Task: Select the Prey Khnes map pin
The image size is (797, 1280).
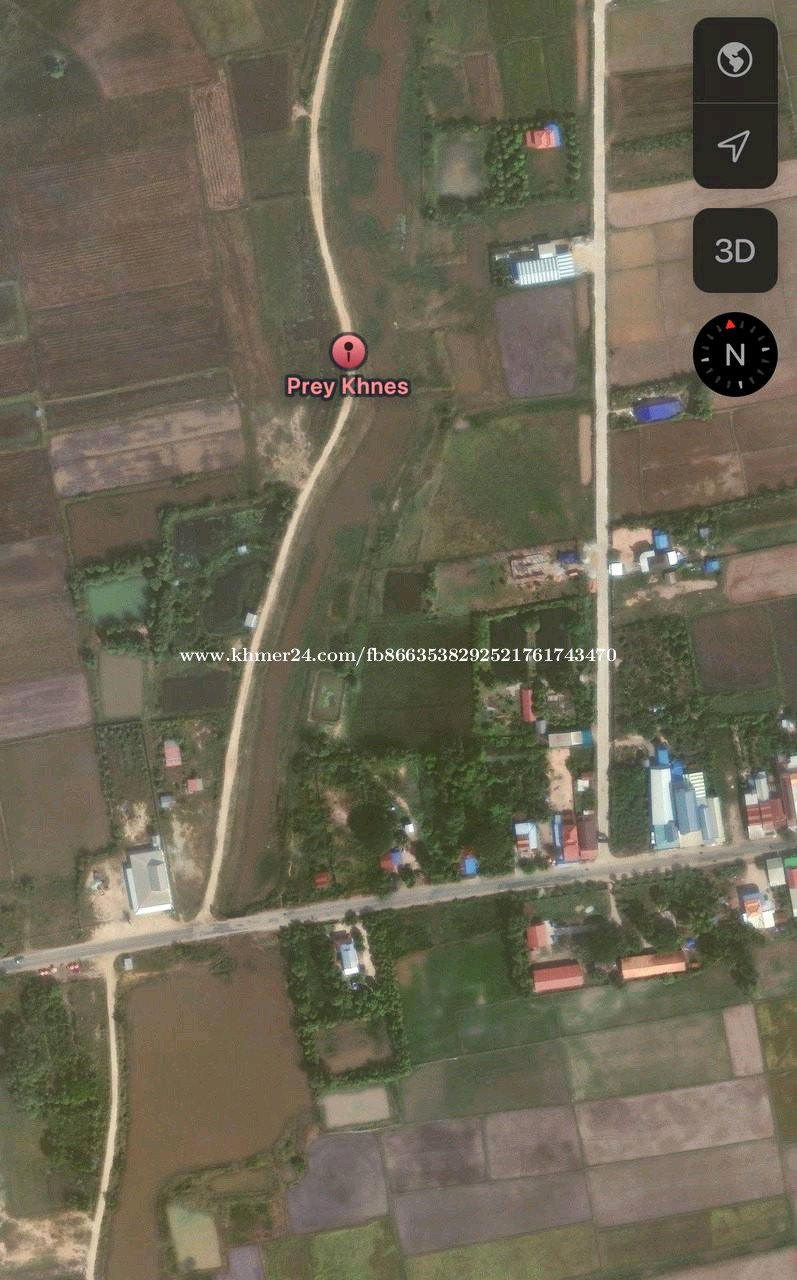Action: pyautogui.click(x=348, y=352)
